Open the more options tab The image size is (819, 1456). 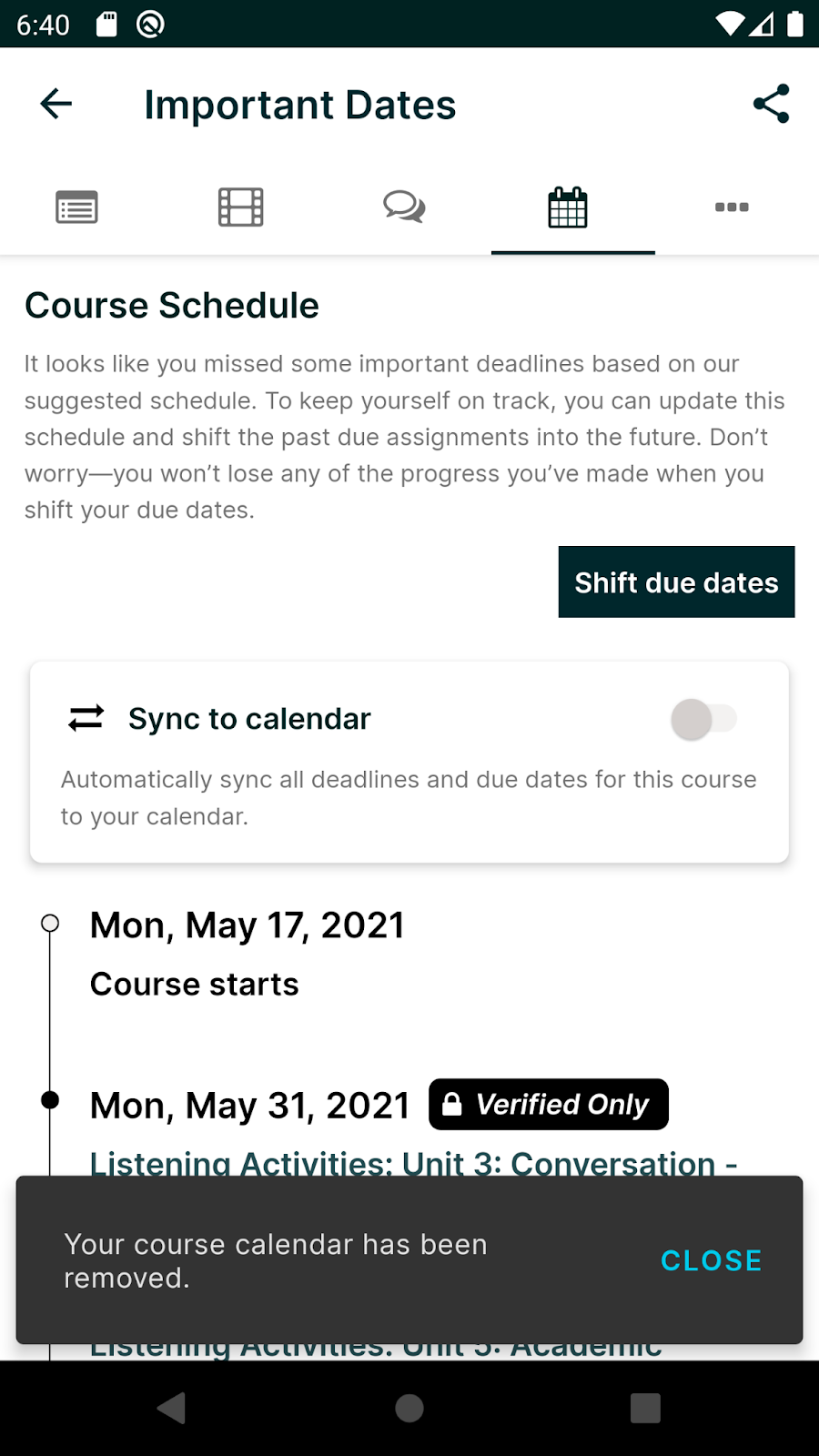732,207
